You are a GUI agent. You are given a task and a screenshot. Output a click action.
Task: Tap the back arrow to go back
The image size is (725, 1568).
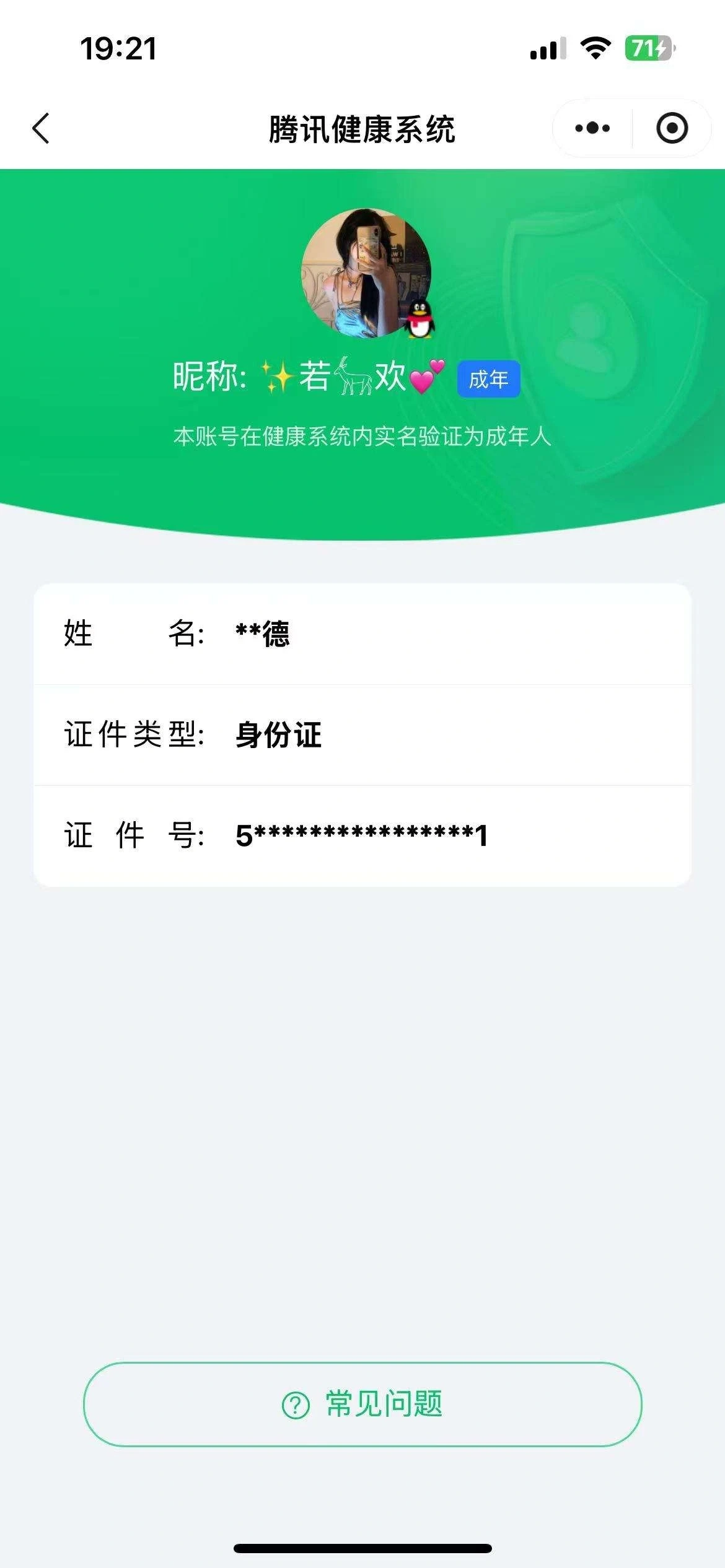[x=40, y=127]
